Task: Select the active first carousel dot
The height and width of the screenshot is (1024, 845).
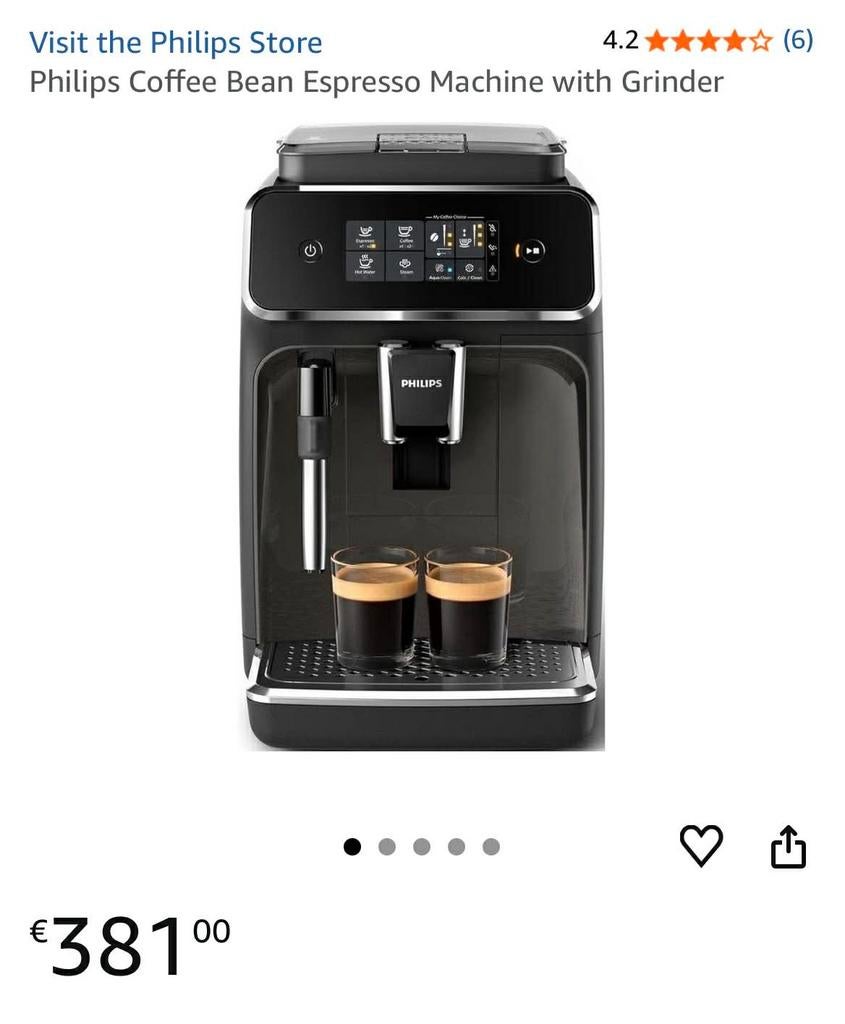Action: click(353, 846)
